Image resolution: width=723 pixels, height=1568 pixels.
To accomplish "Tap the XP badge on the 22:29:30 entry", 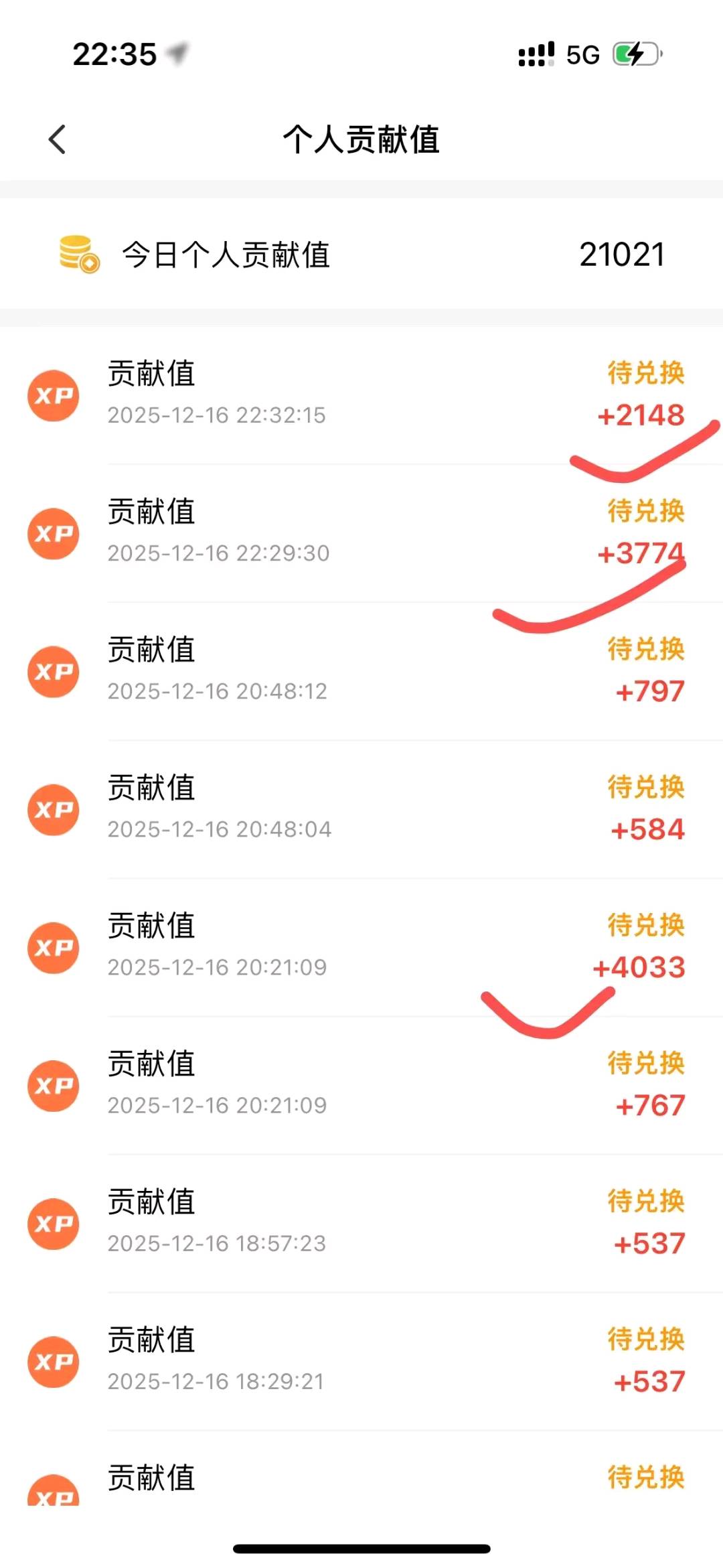I will tap(54, 533).
